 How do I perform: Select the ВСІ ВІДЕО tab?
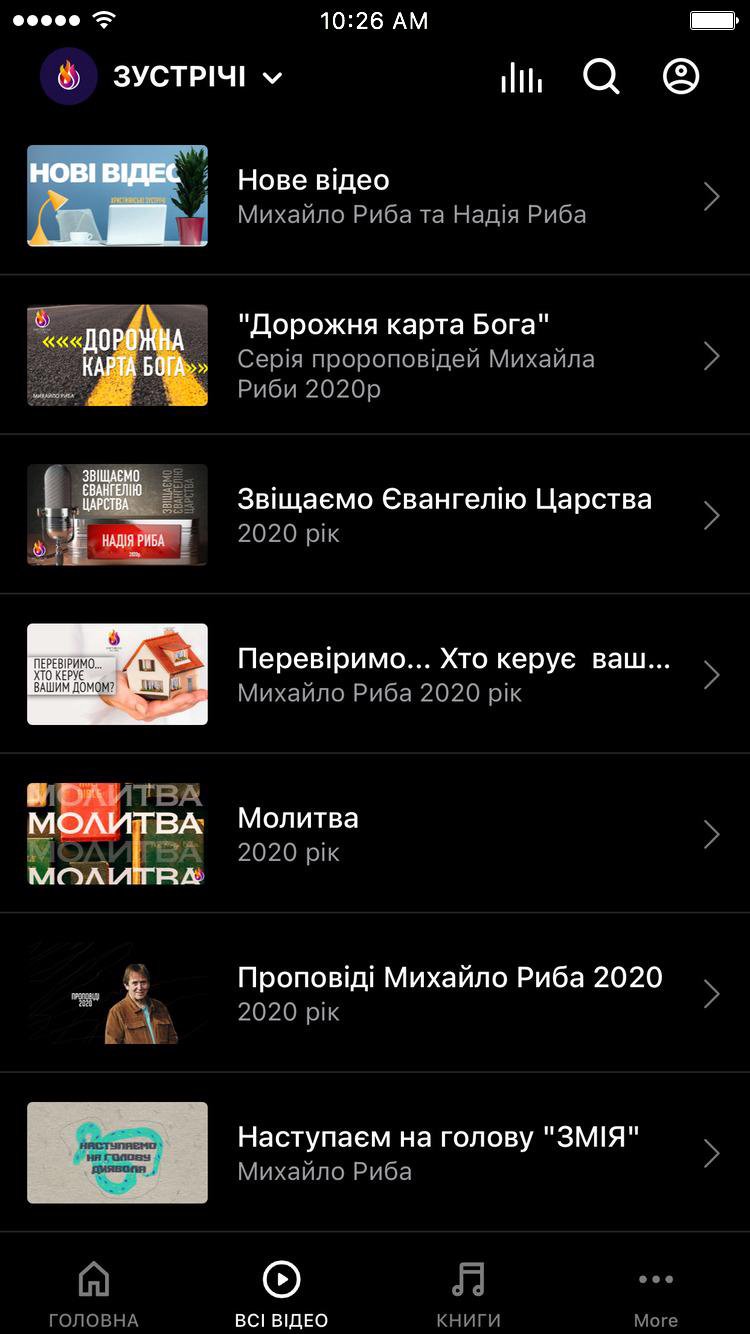281,1294
